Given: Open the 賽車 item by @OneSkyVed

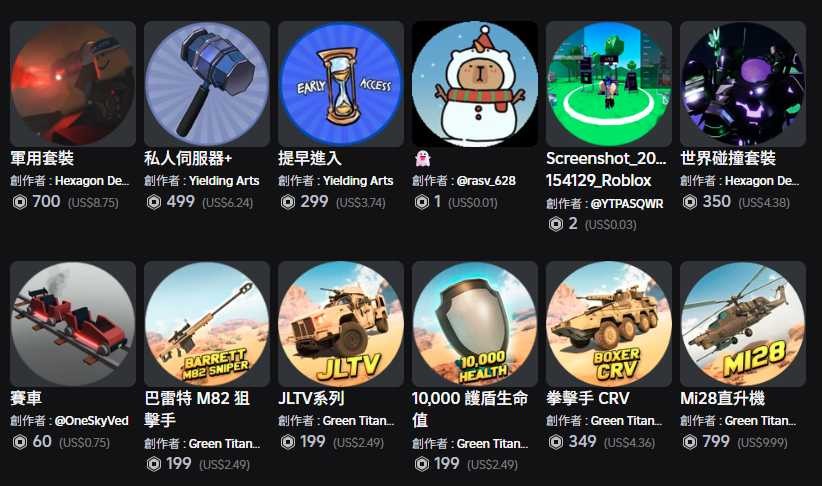Looking at the screenshot, I should (x=72, y=324).
